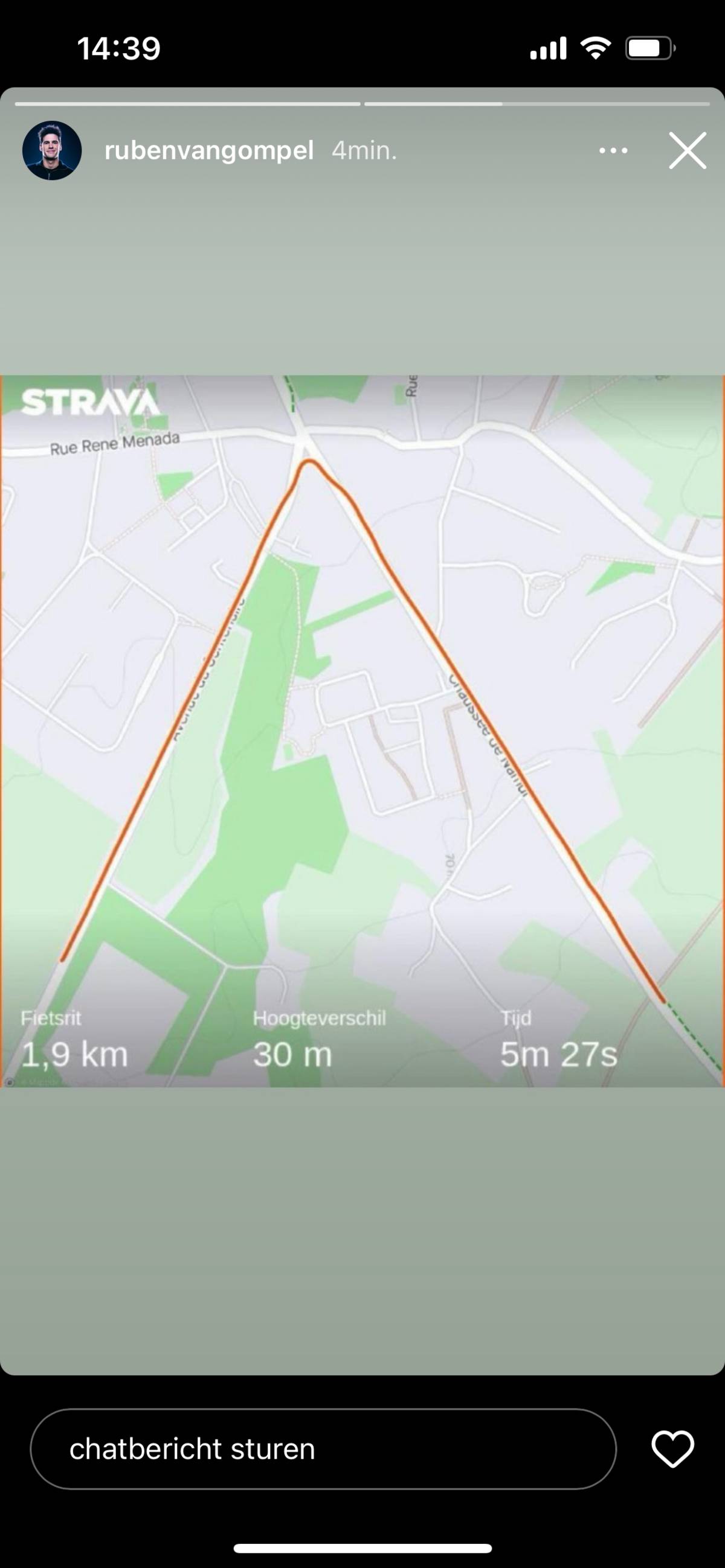Focus the 'chatbericht sturen' message field

[323, 1449]
